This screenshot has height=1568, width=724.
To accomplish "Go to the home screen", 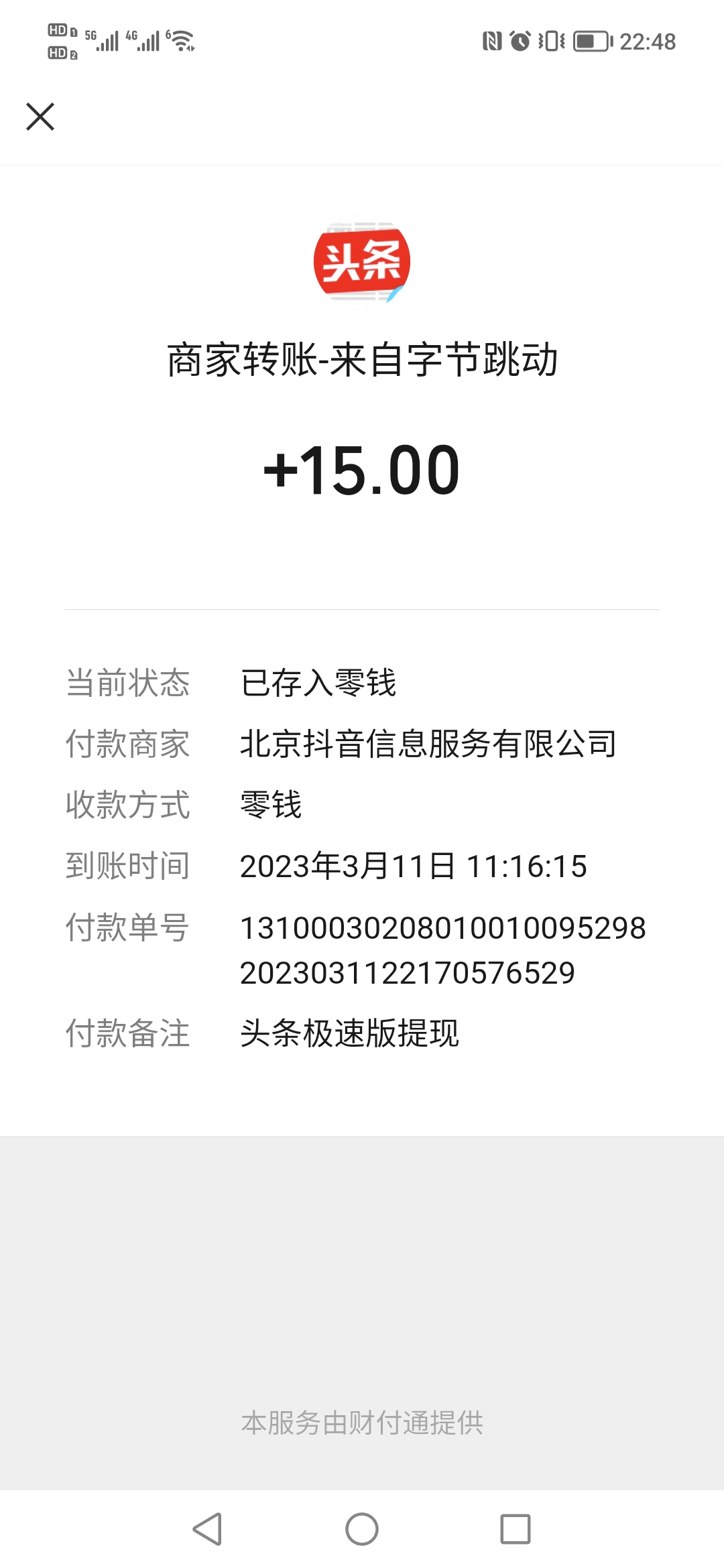I will pos(362,1529).
